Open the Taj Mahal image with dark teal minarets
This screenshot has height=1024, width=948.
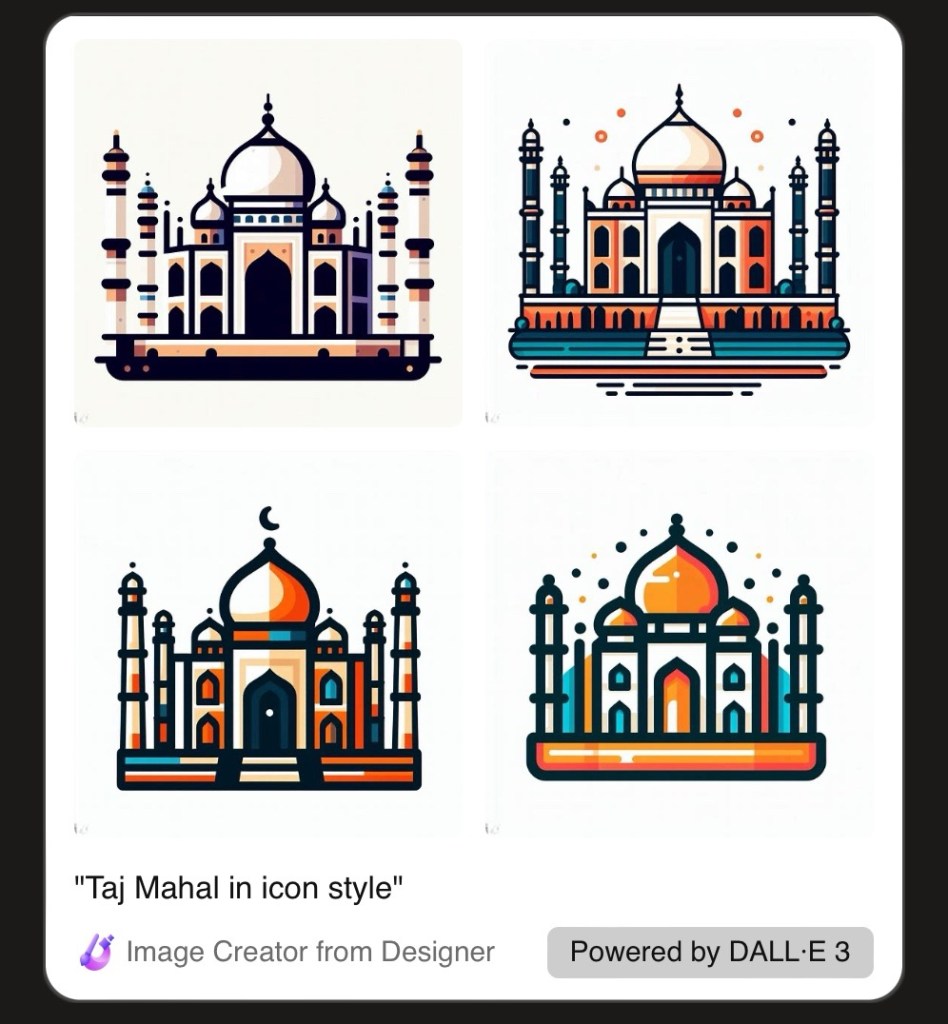click(679, 232)
